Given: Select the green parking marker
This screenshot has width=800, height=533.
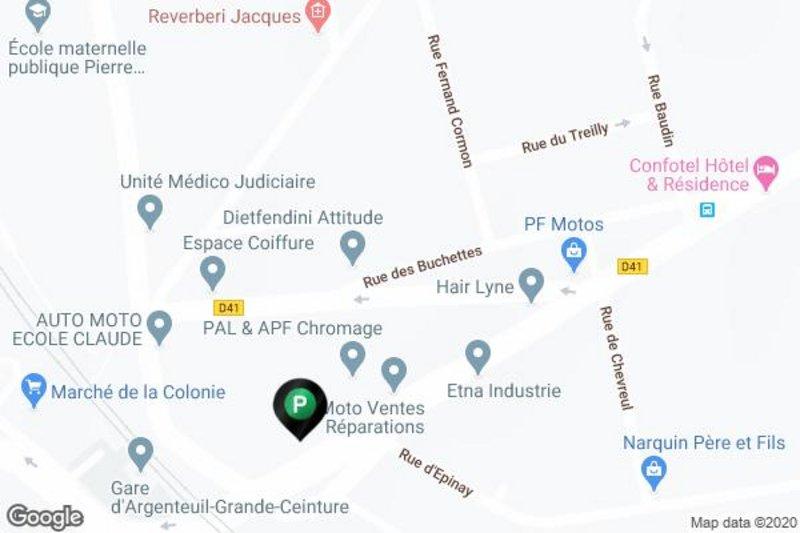Looking at the screenshot, I should click(x=298, y=407).
